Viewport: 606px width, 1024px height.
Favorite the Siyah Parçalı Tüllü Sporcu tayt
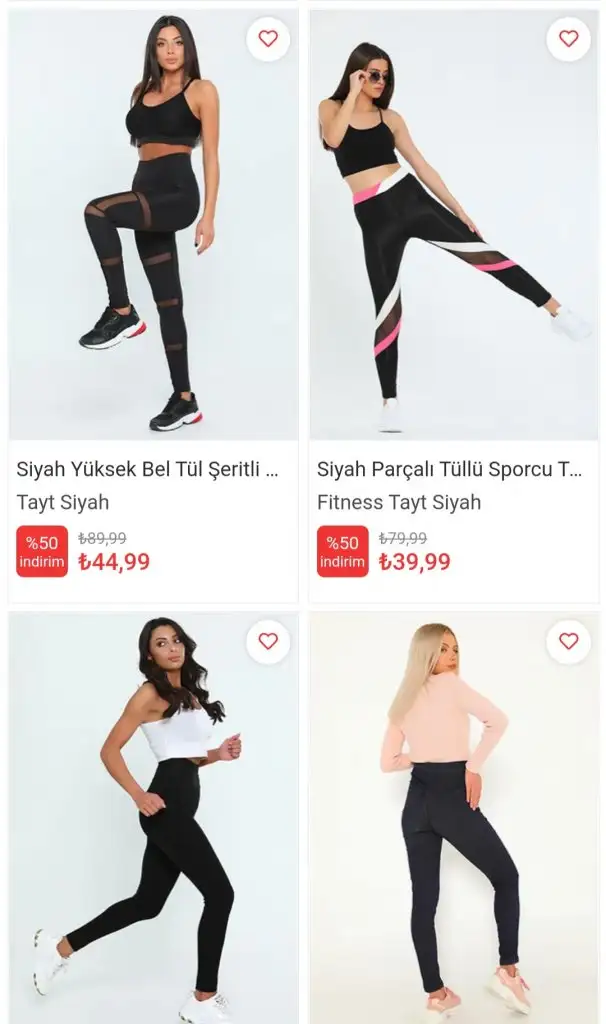[568, 39]
